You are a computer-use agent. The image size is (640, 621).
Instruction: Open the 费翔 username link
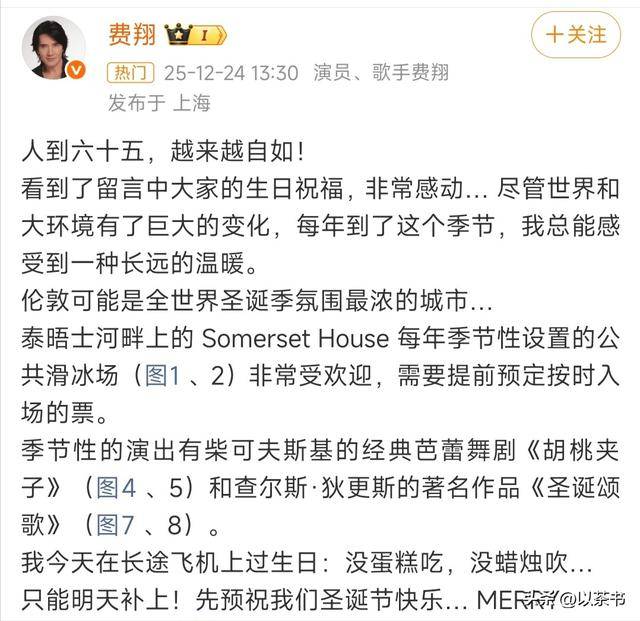coord(132,34)
